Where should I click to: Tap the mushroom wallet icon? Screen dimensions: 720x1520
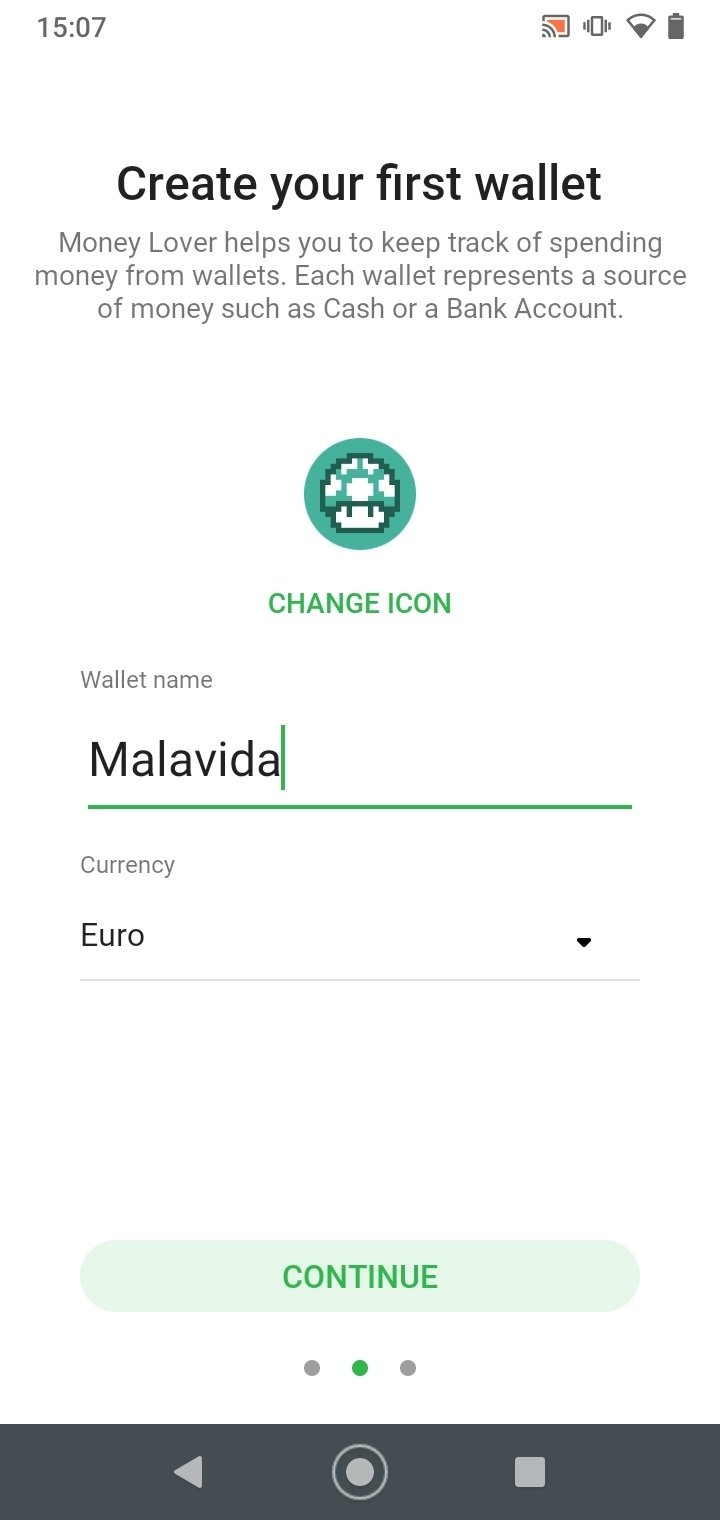(360, 494)
